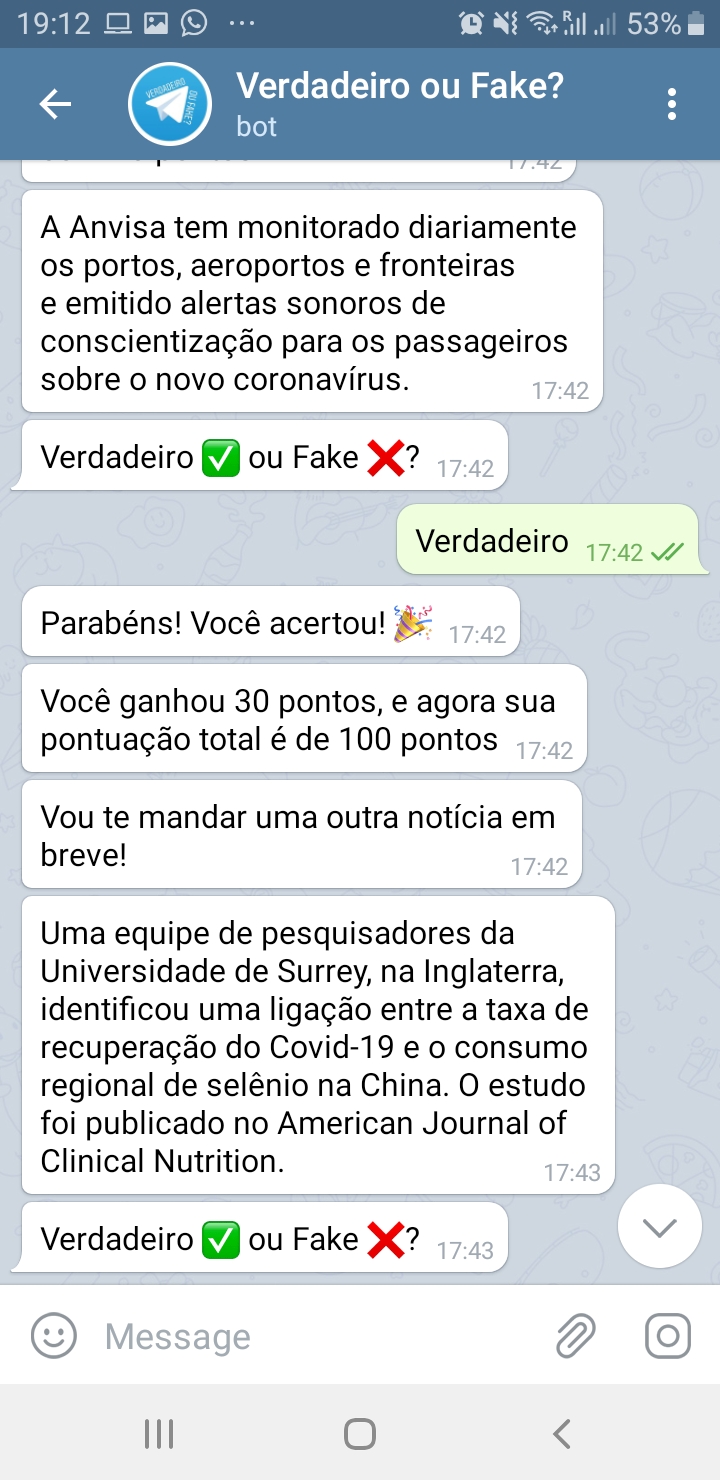Open the recent apps view

click(159, 1434)
